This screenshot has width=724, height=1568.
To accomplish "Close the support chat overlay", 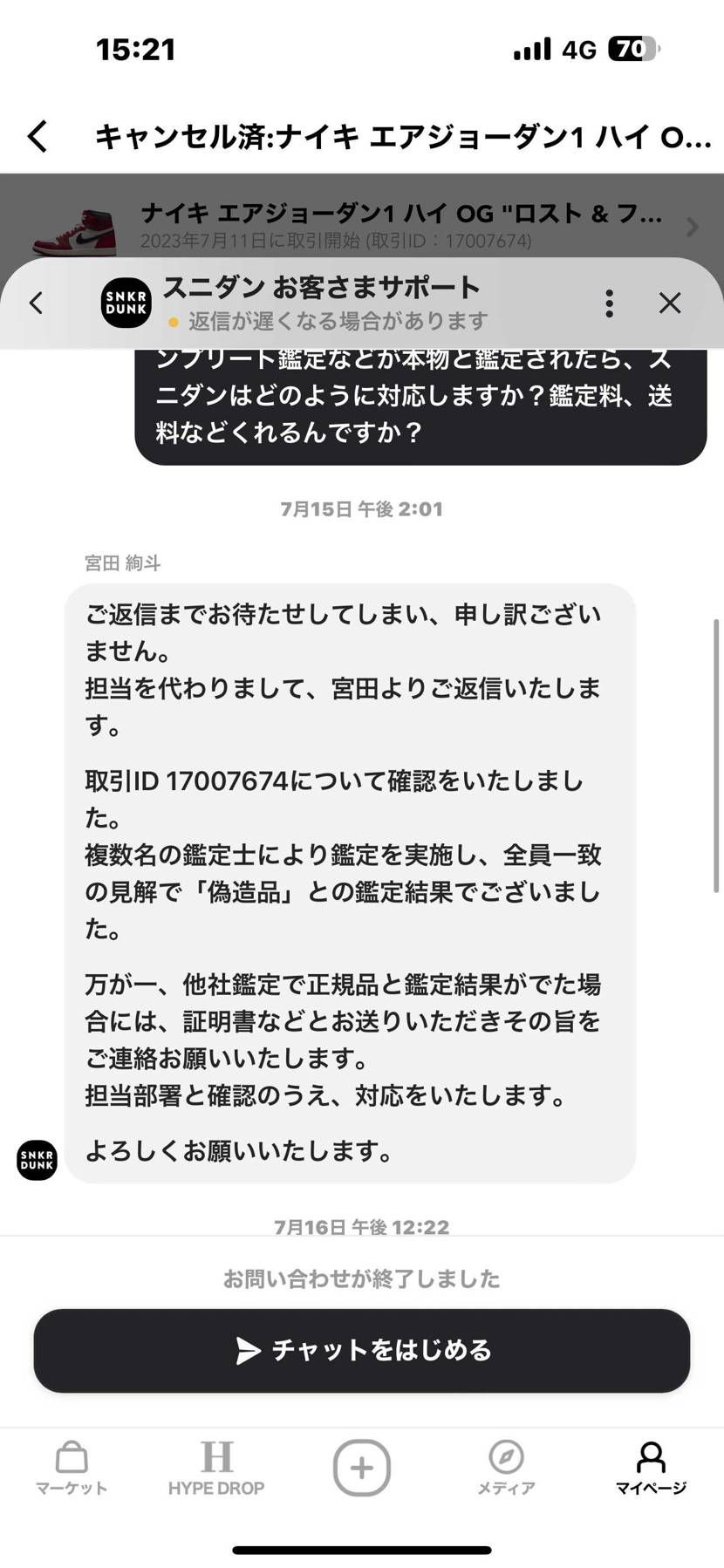I will coord(670,303).
